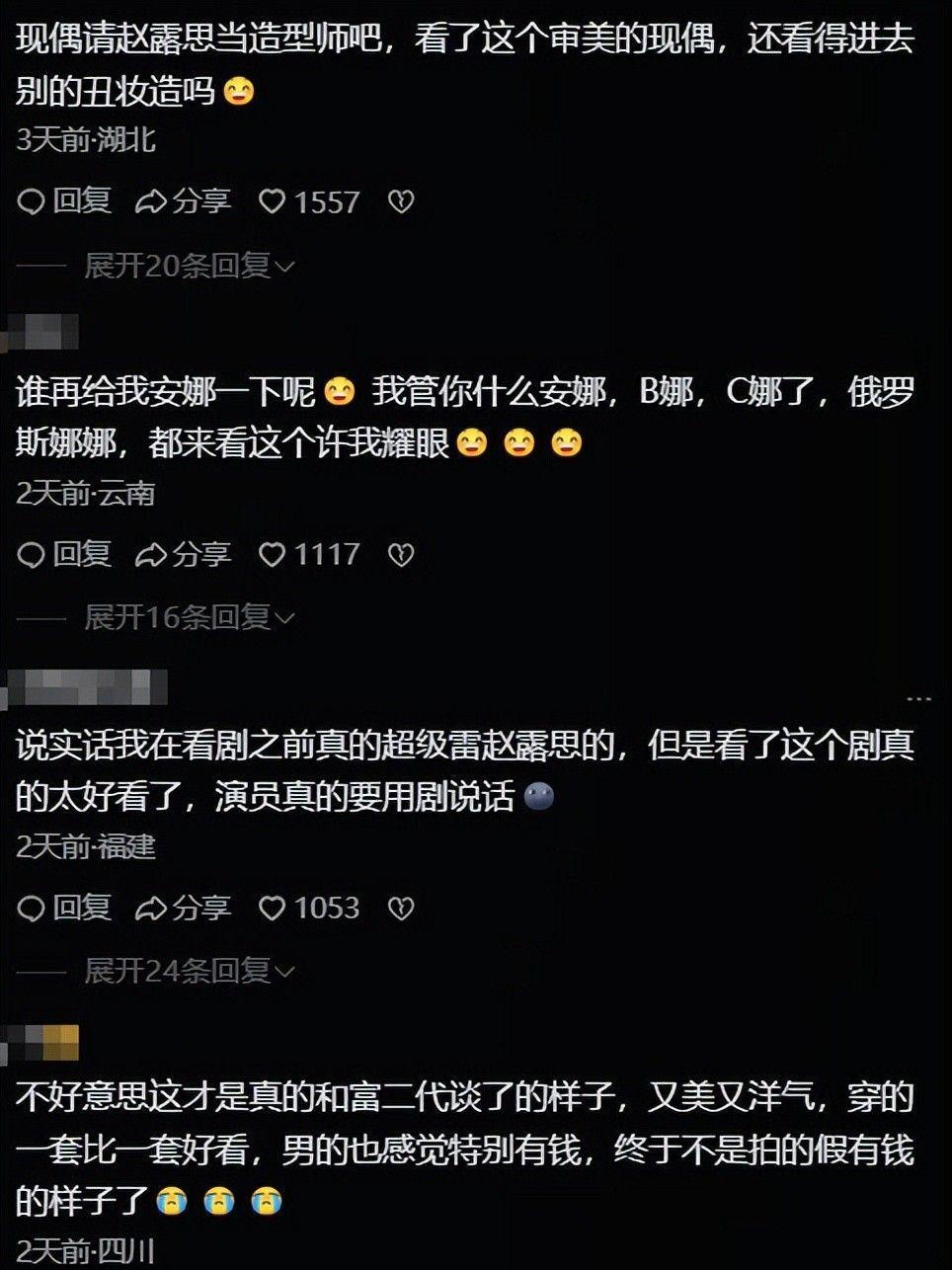Dislike the comment with 1053 likes
Viewport: 952px width, 1270px height.
click(400, 909)
